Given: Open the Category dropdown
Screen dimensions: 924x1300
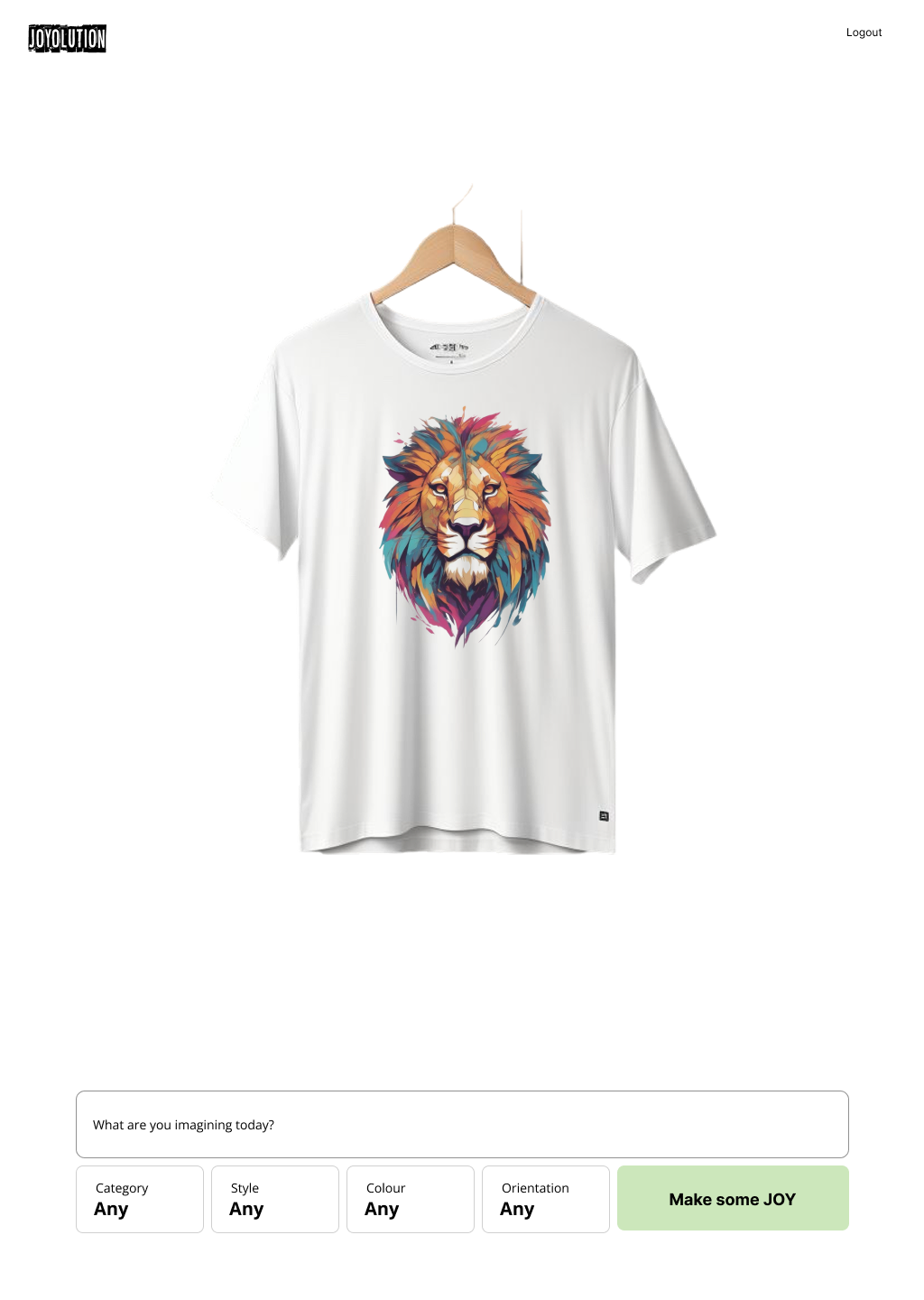Looking at the screenshot, I should (140, 1199).
